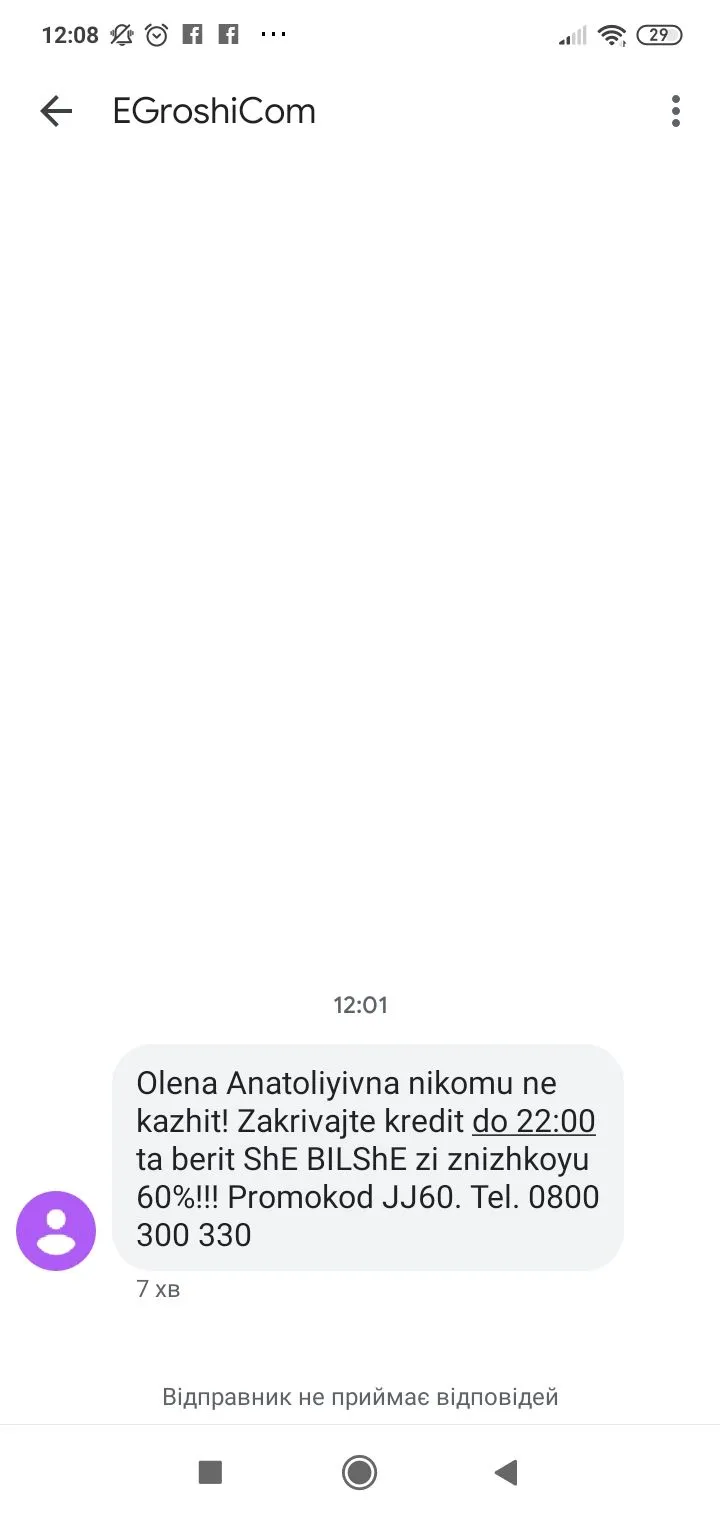Open the overflow menu for EGroshiCom
This screenshot has width=720, height=1520.
pos(676,111)
